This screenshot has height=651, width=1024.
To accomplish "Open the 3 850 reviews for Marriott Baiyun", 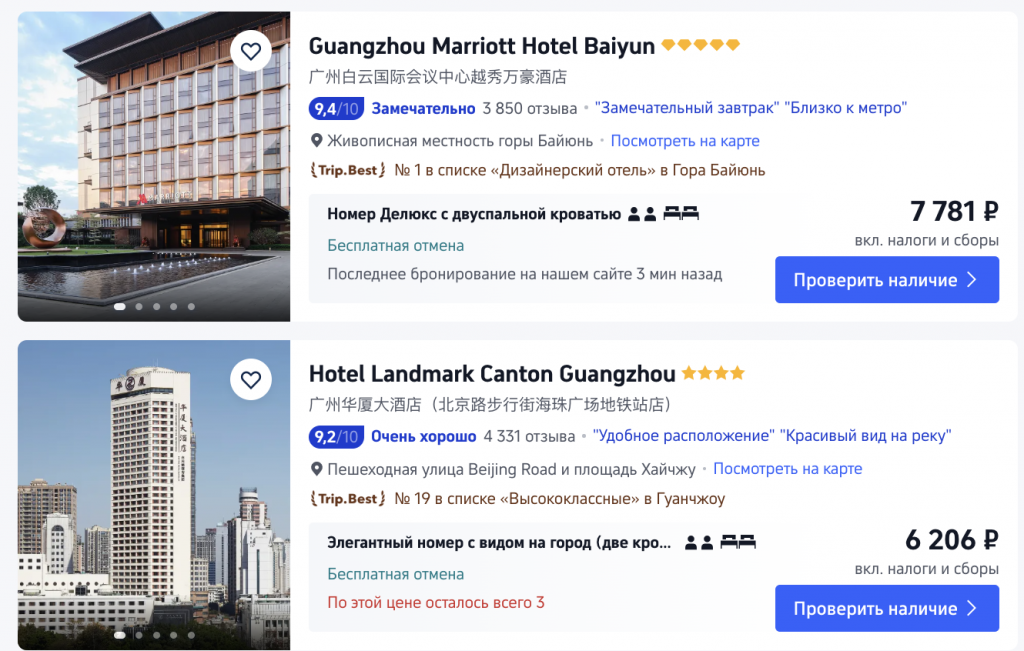I will [x=529, y=108].
